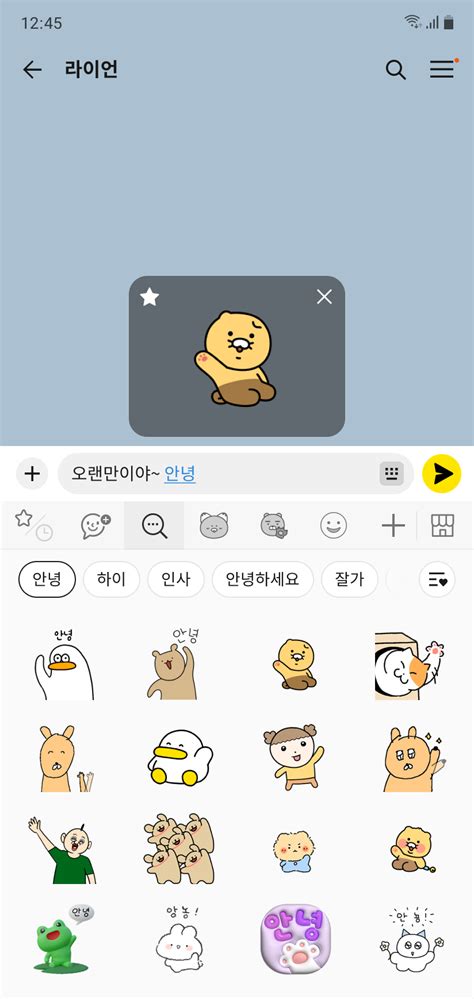Open favorites and recent emoticons tab
The width and height of the screenshot is (474, 999).
pyautogui.click(x=33, y=526)
